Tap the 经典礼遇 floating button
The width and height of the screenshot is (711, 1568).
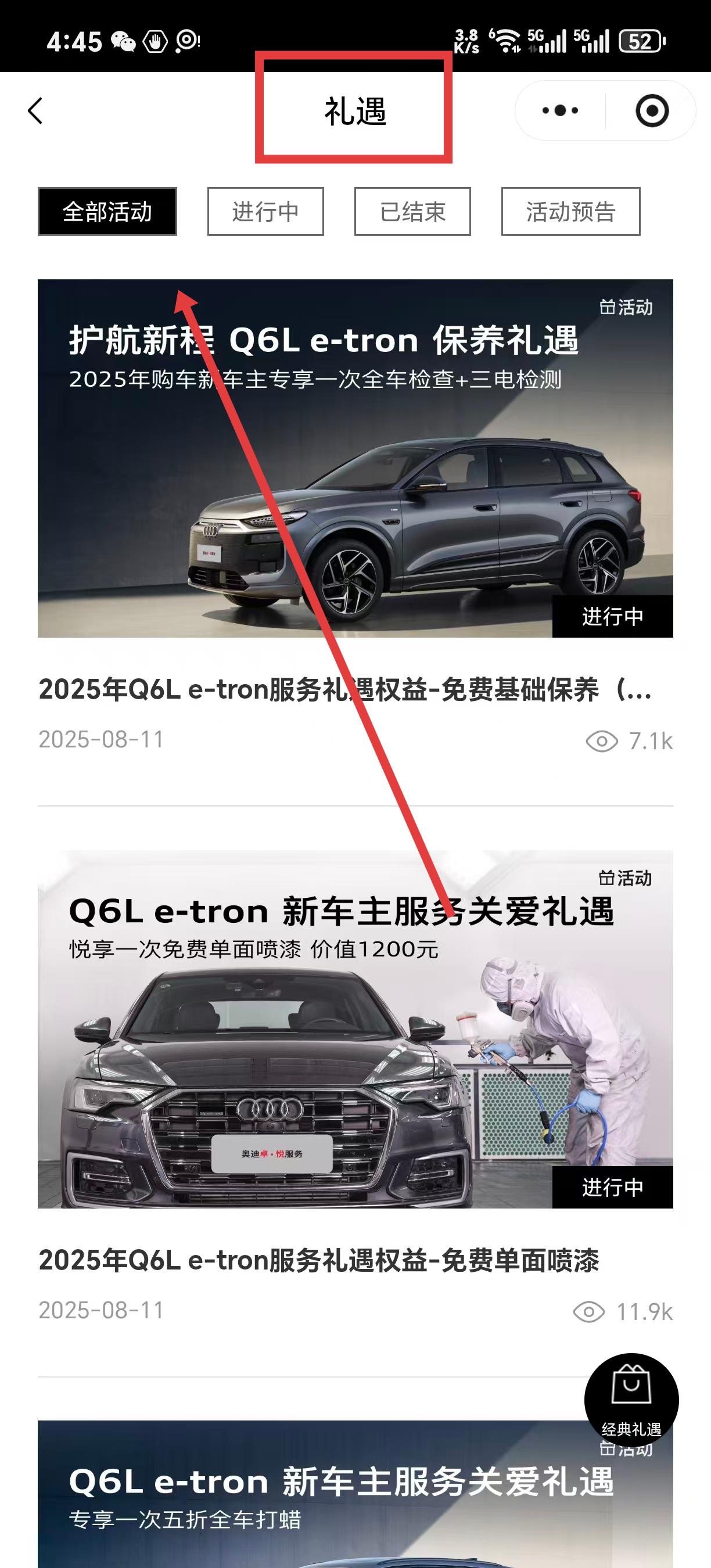pos(631,1400)
